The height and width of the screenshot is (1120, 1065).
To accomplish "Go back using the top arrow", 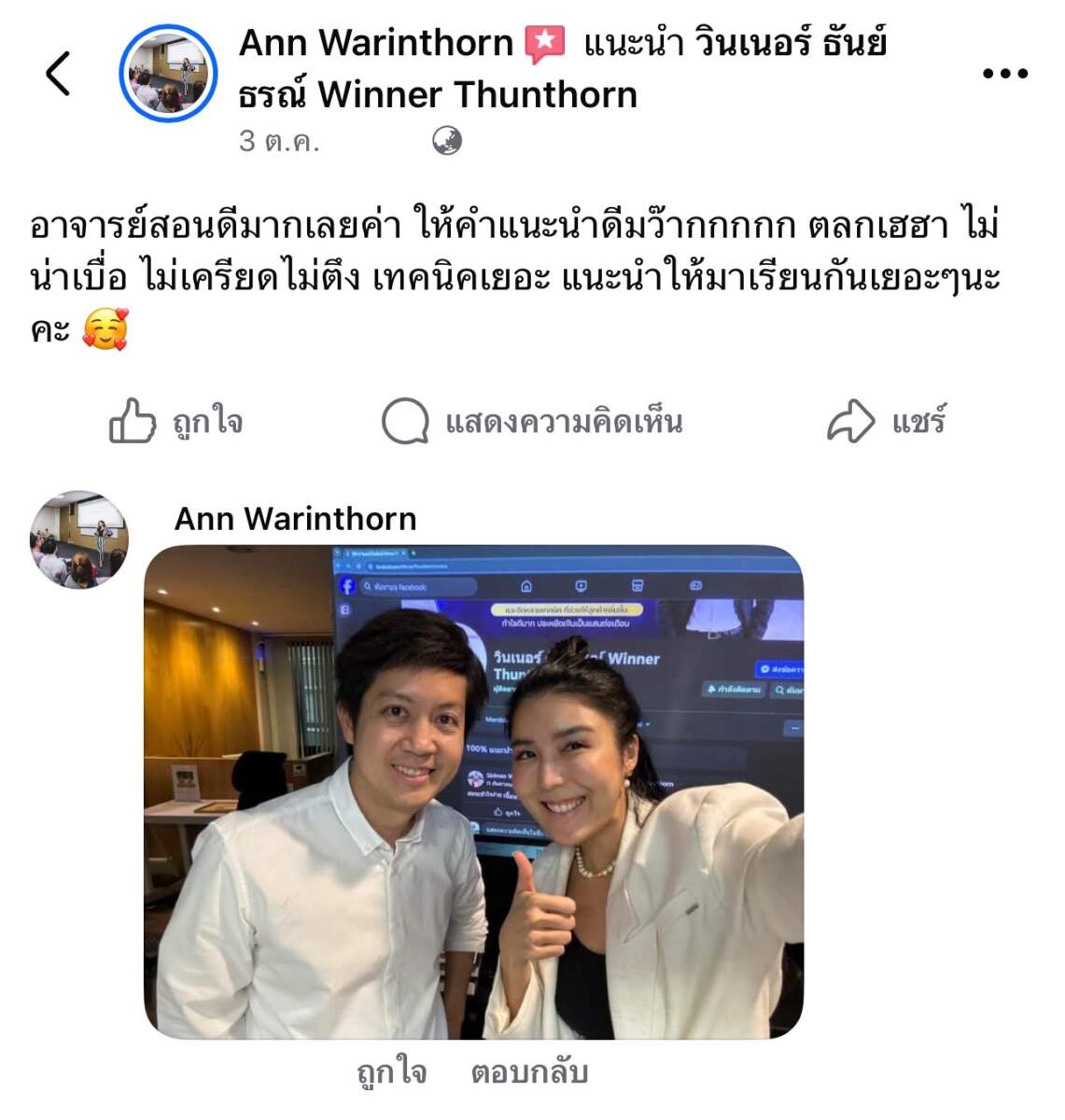I will 58,73.
